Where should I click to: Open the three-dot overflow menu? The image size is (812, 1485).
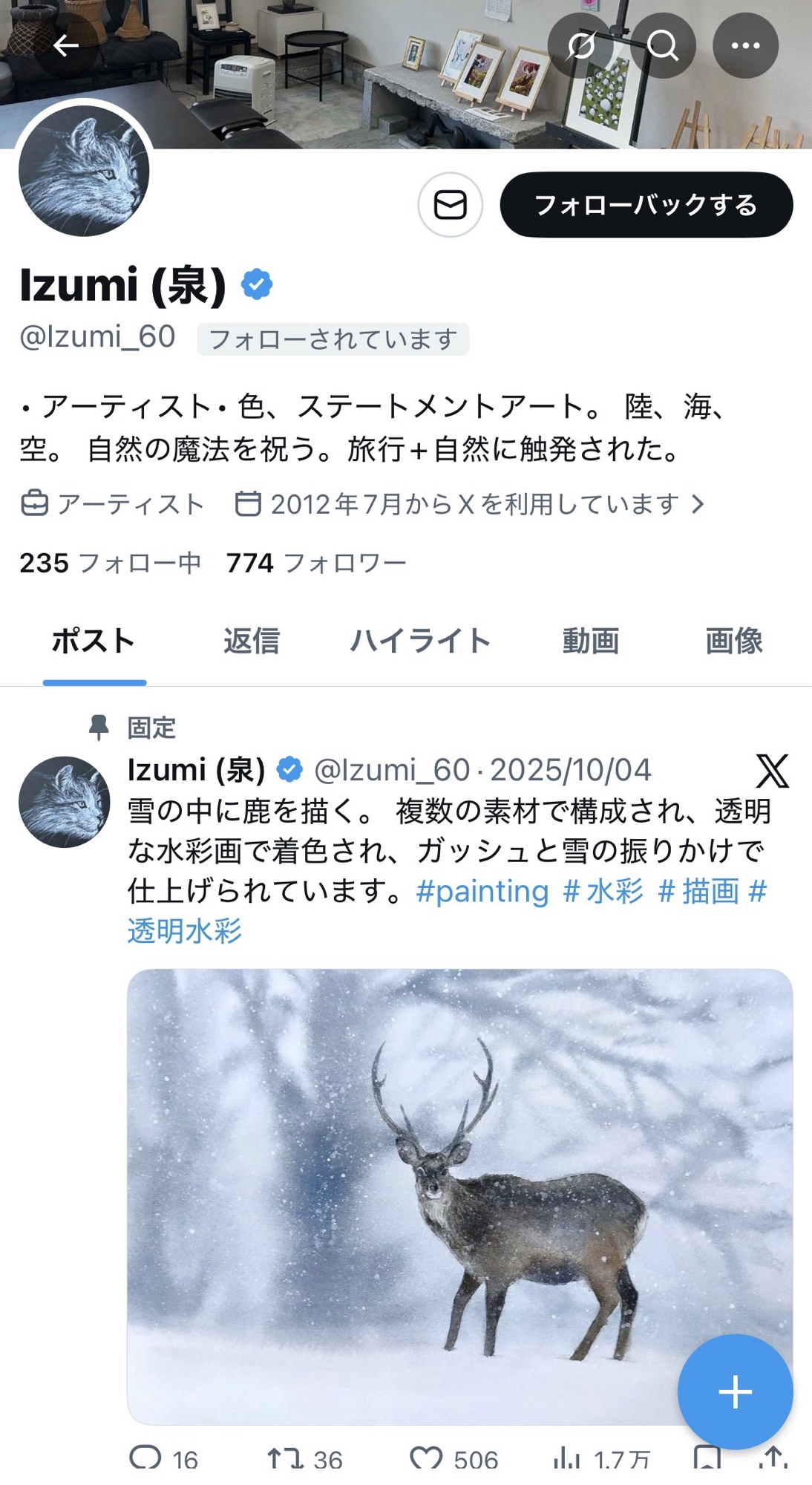pos(745,46)
